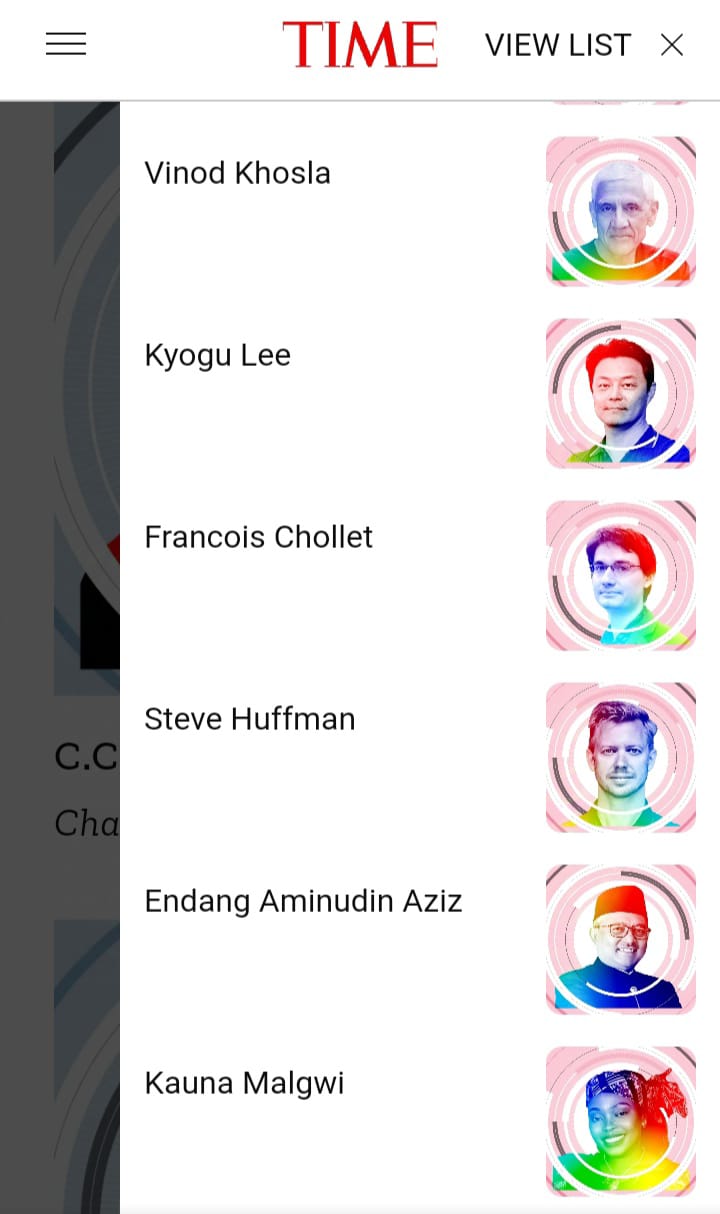Select Kyogu Lee from the list
The image size is (720, 1214).
[218, 355]
